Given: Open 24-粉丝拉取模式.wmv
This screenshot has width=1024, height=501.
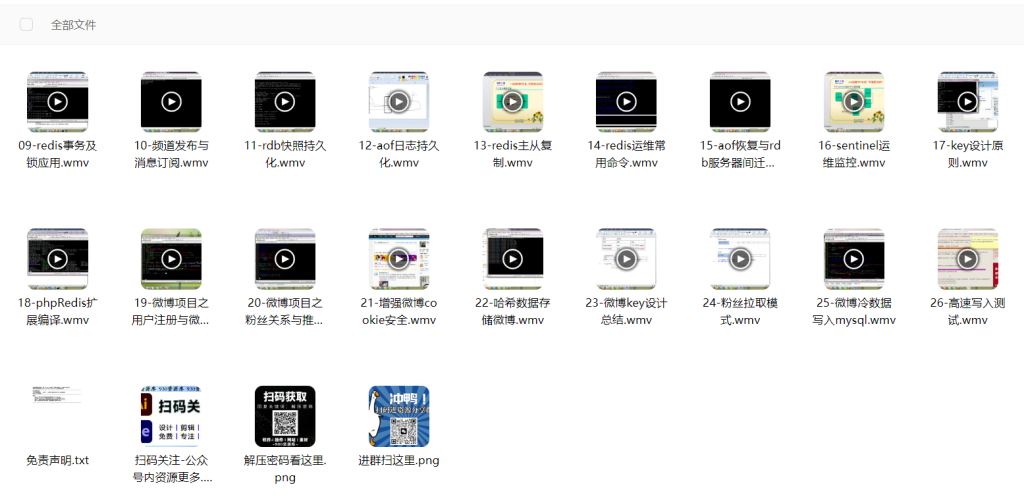Looking at the screenshot, I should tap(740, 259).
